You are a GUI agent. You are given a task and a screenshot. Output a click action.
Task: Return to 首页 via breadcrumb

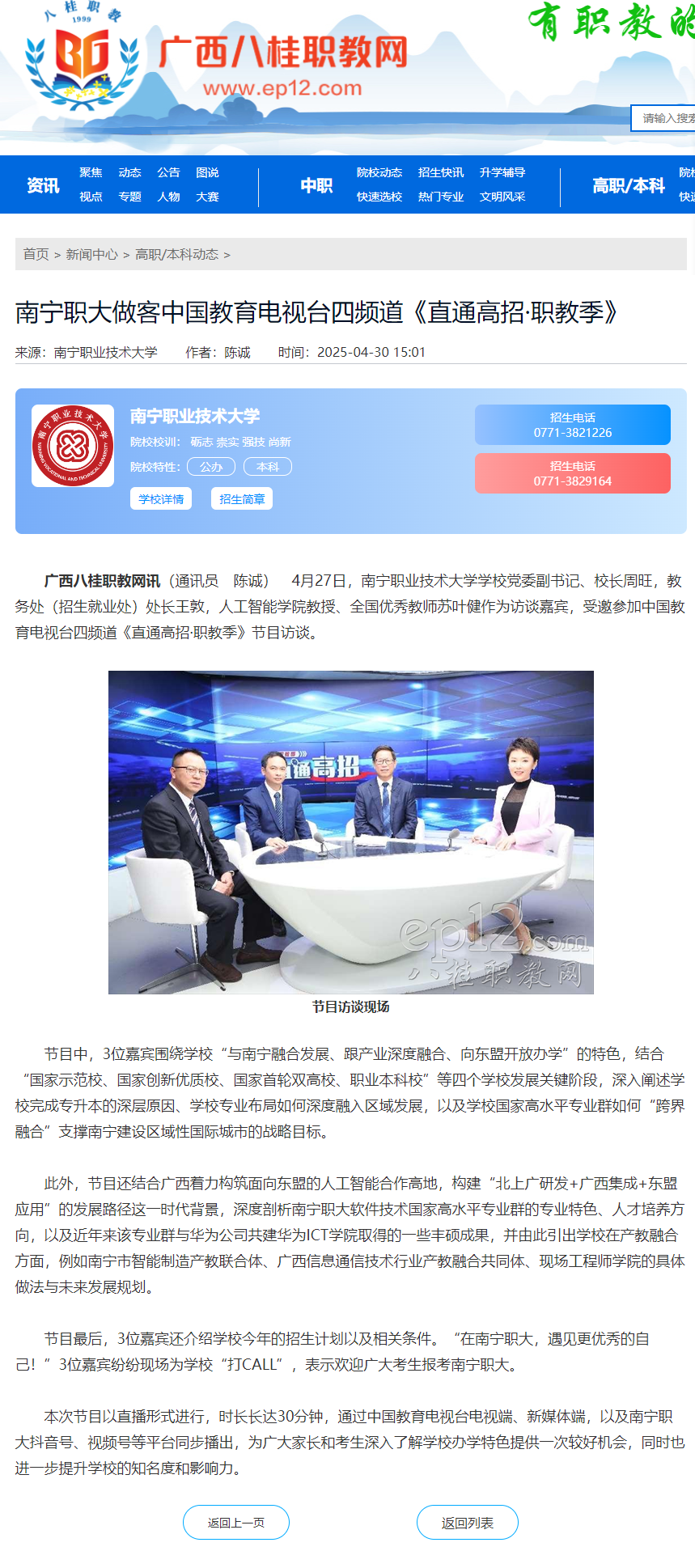(36, 254)
